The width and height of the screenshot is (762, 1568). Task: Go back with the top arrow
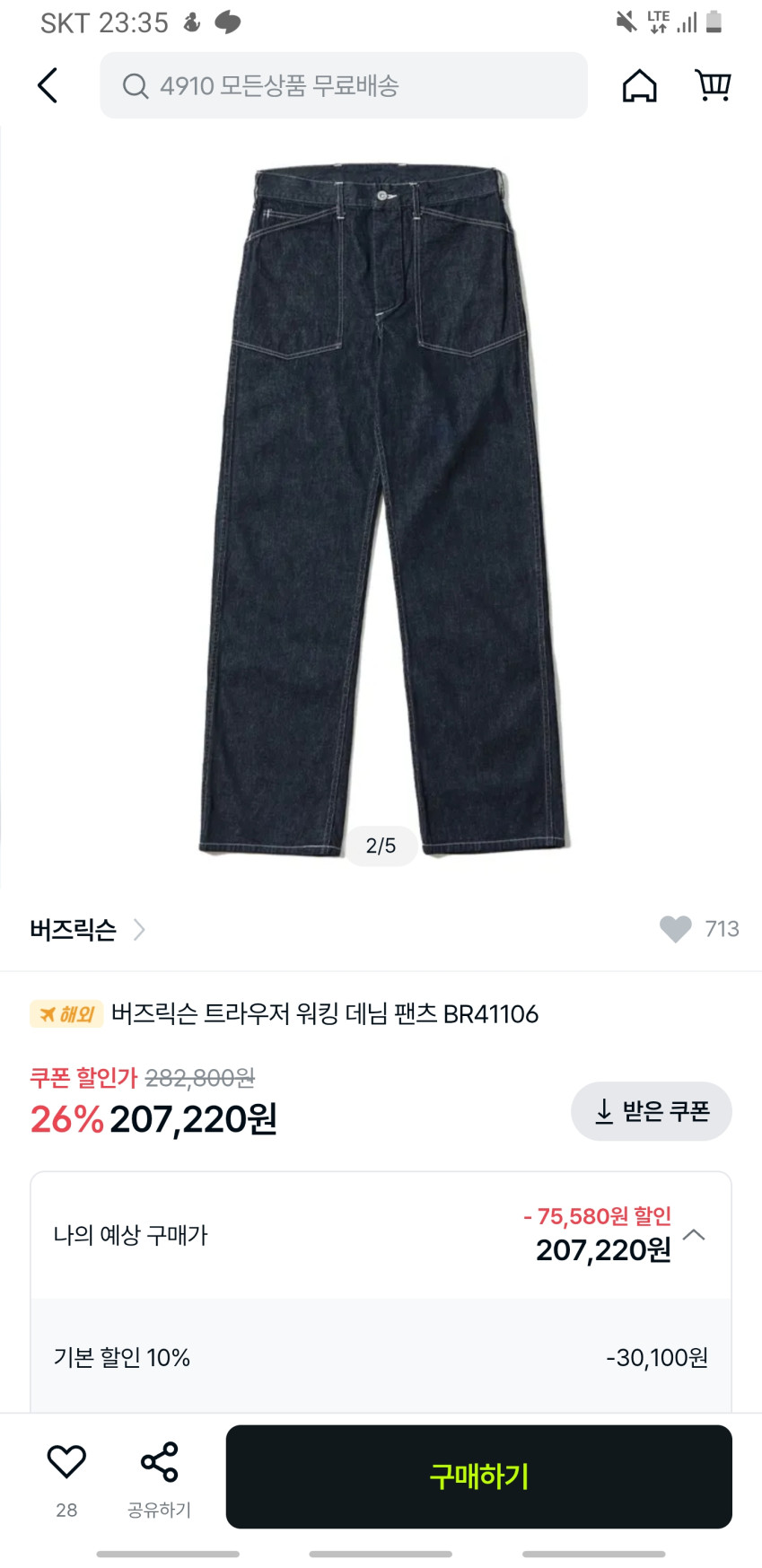[48, 86]
